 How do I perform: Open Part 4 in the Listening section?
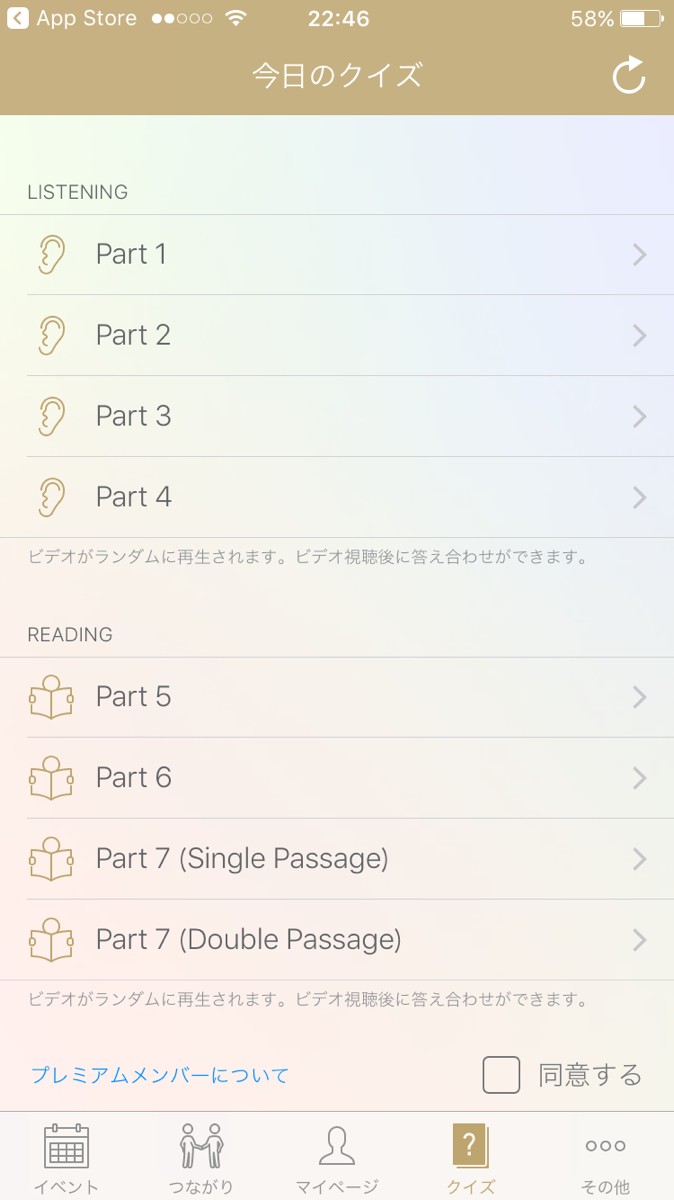[337, 498]
